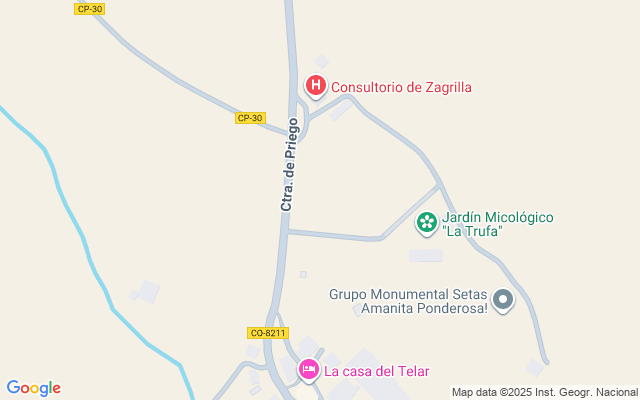This screenshot has height=400, width=640.
Task: Tap the Grupo Monumental Setas Amanita Ponderosa marker
Action: point(503,299)
